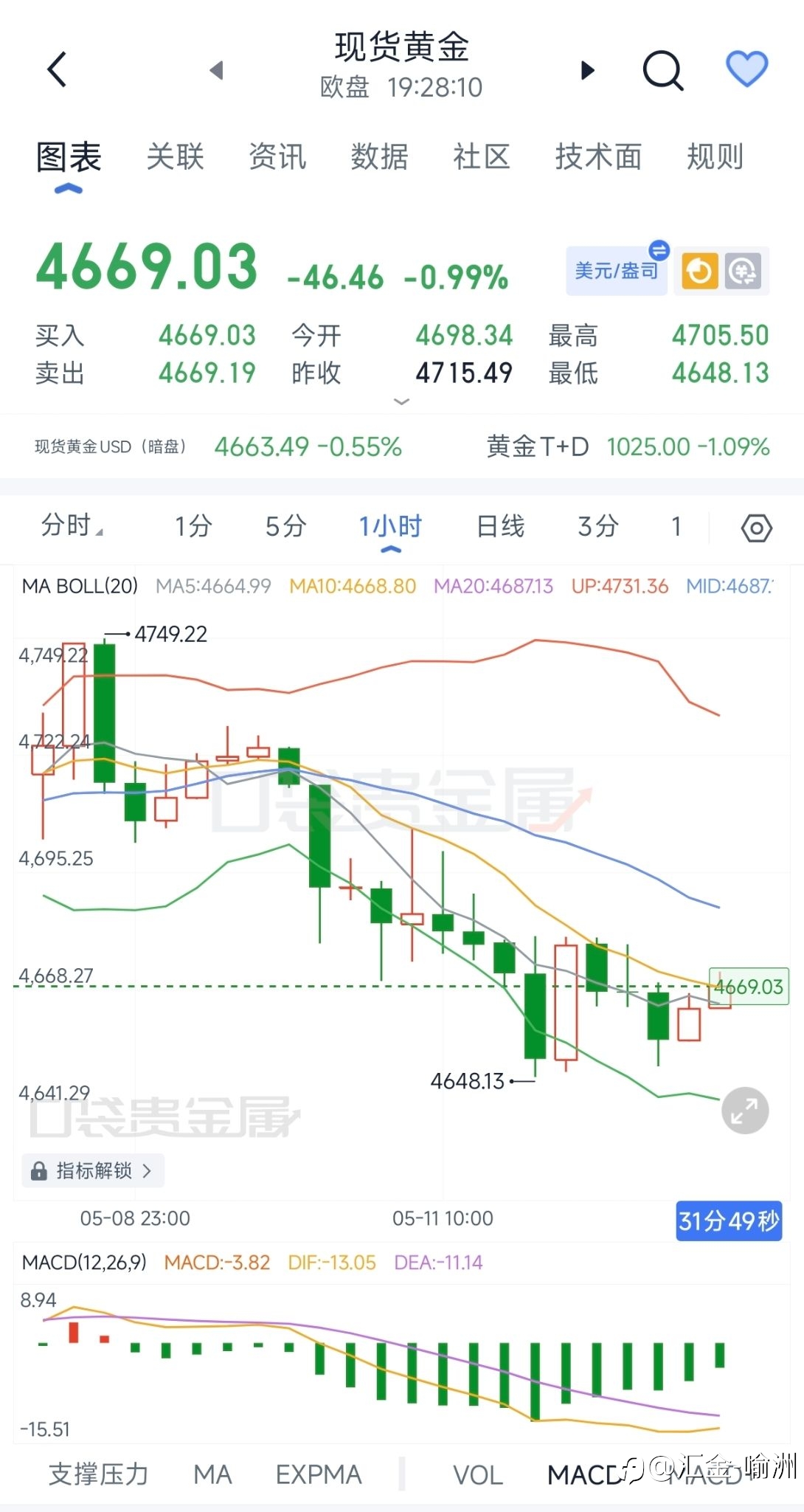Switch to the 关联 tab
This screenshot has height=1512, width=804.
click(175, 156)
